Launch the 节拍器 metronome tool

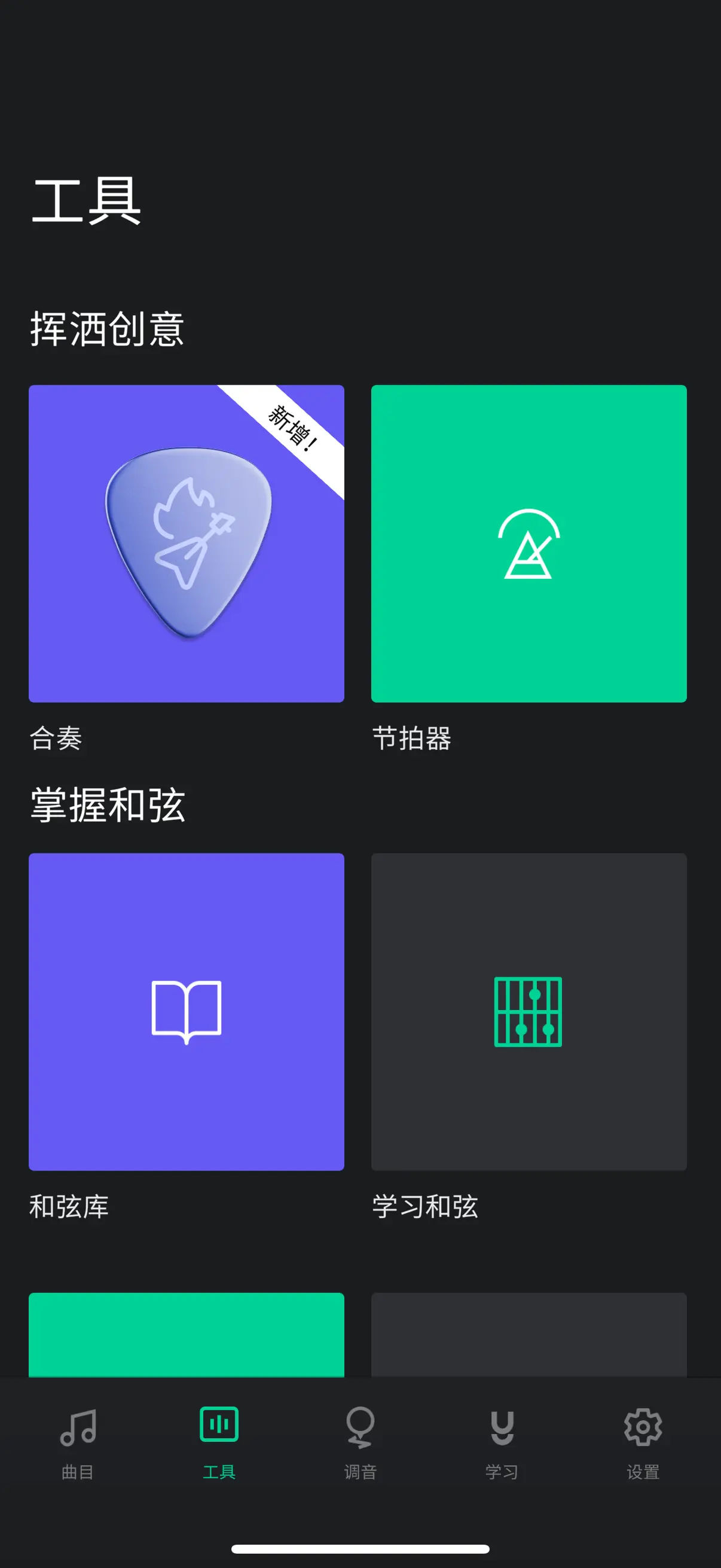(x=528, y=543)
